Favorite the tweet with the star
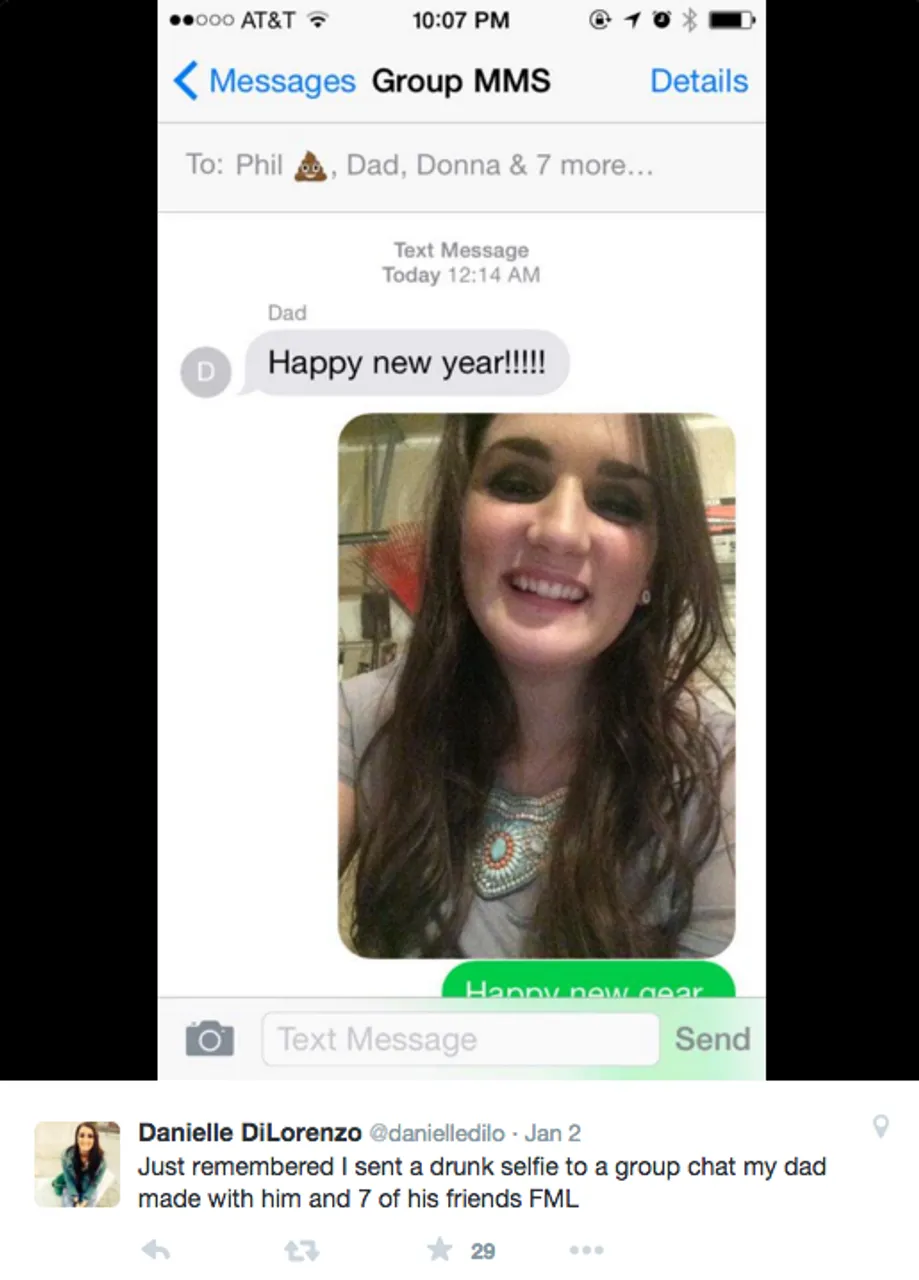The image size is (919, 1280). pos(439,1249)
